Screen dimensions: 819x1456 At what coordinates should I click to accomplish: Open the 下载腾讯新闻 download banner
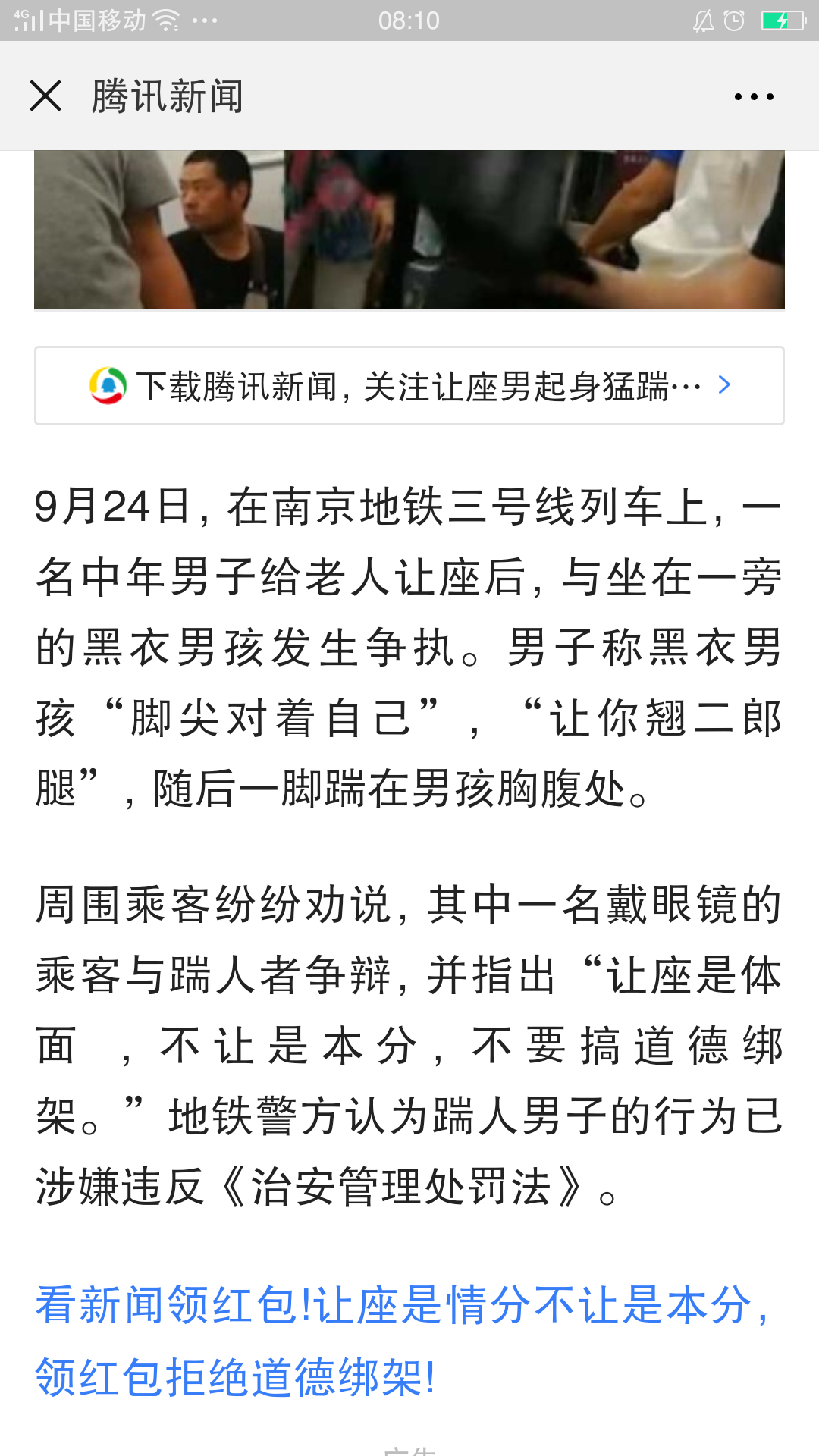point(409,386)
